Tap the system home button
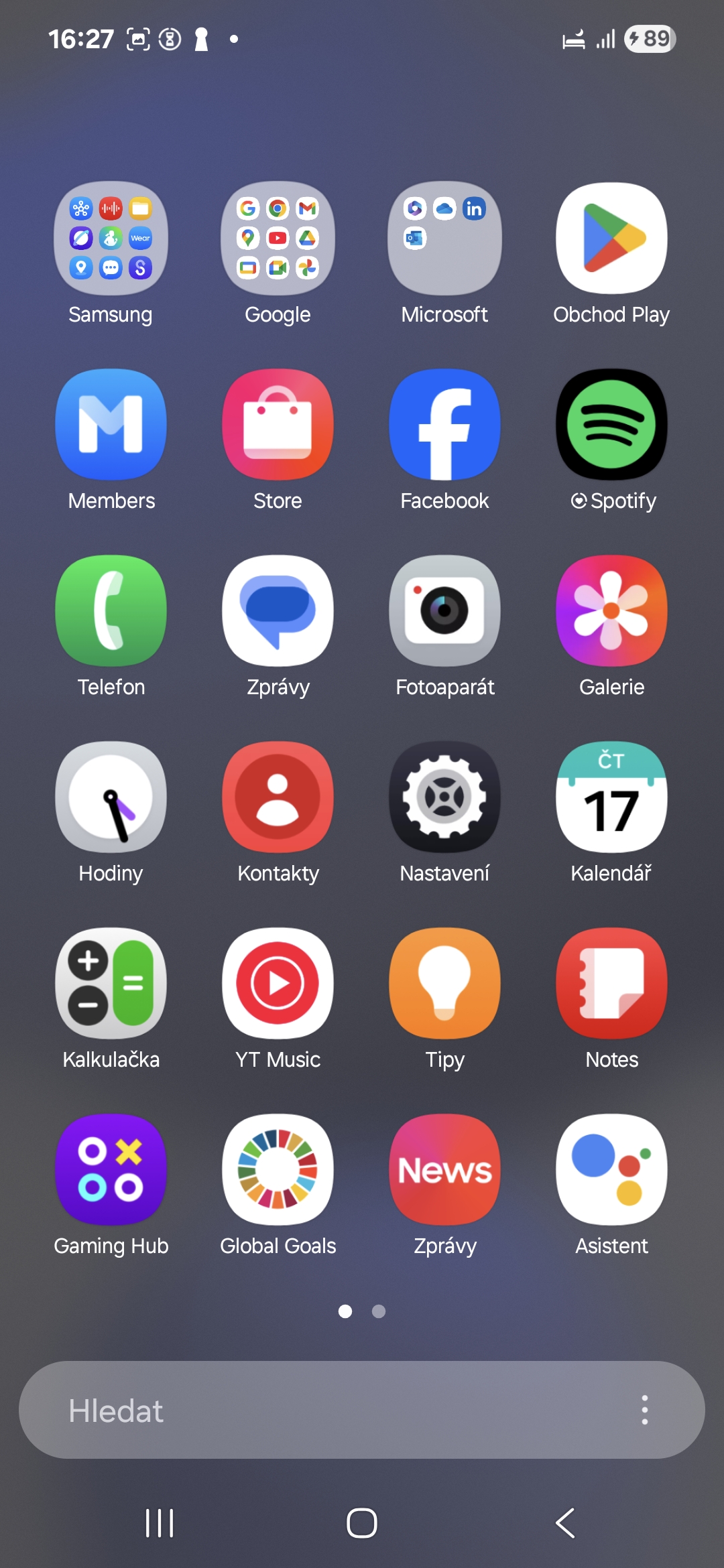 362,1523
